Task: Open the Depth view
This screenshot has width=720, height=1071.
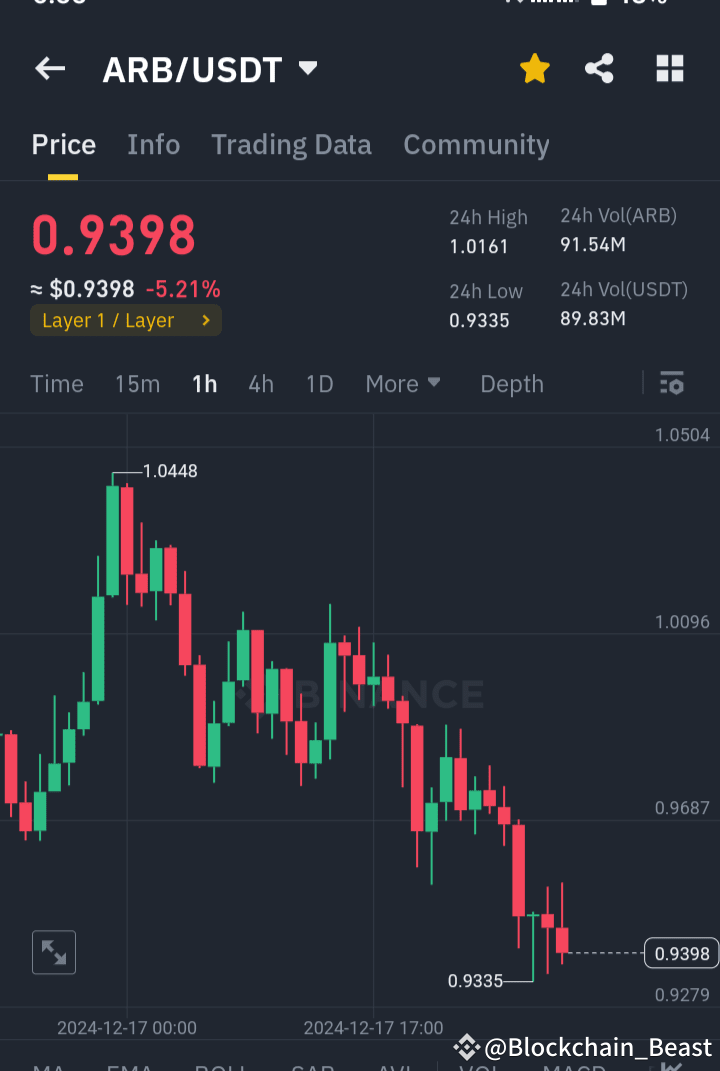Action: (x=511, y=383)
